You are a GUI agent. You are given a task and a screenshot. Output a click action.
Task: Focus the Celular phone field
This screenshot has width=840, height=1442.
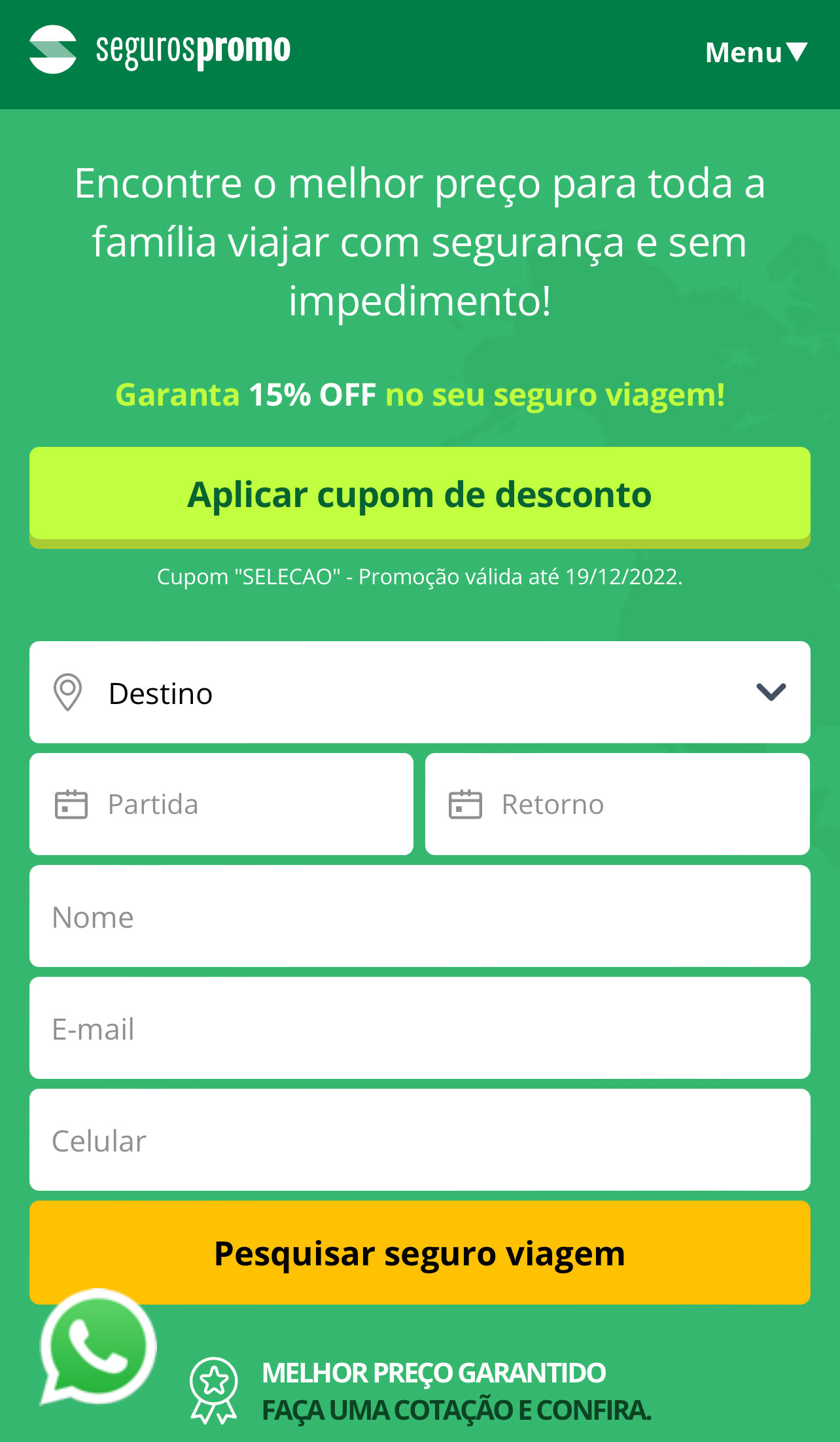click(x=420, y=1140)
